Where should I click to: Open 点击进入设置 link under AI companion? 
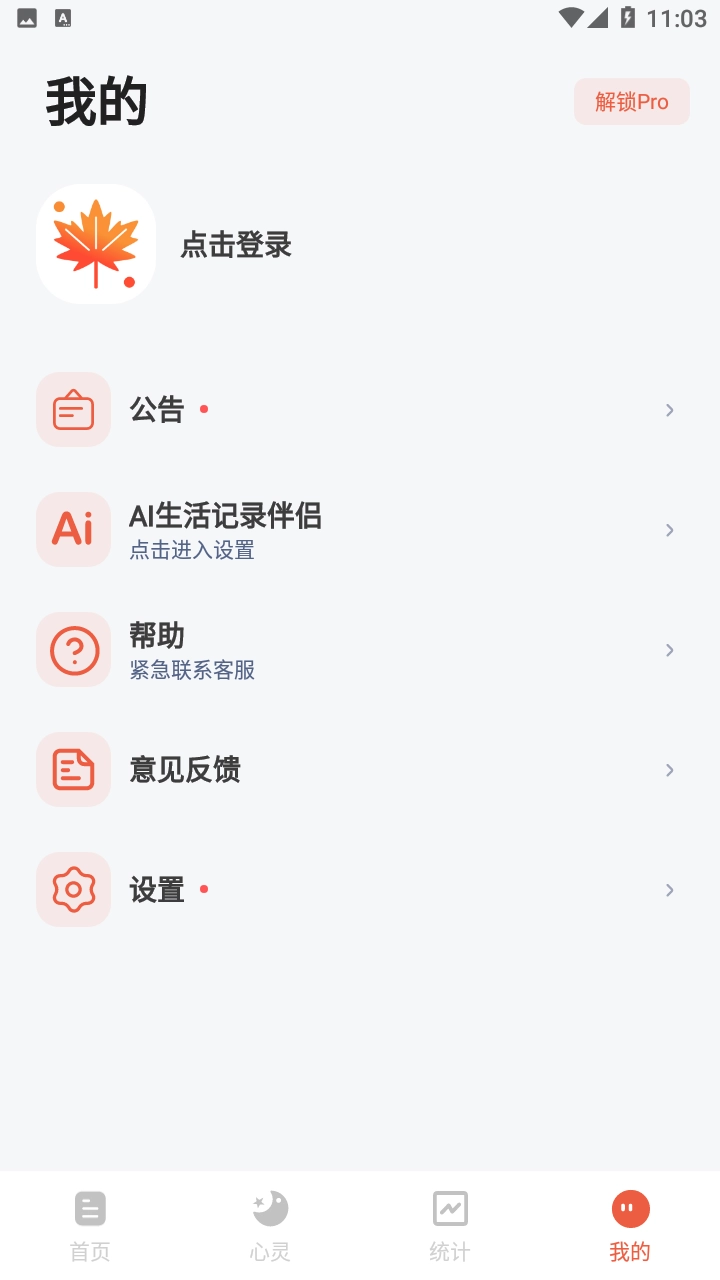pos(192,551)
